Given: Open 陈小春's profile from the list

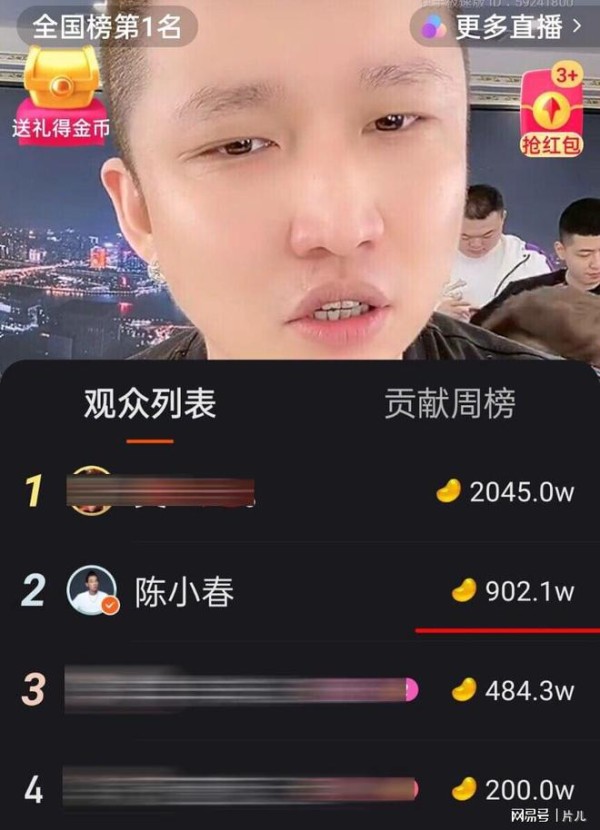Looking at the screenshot, I should tap(185, 592).
